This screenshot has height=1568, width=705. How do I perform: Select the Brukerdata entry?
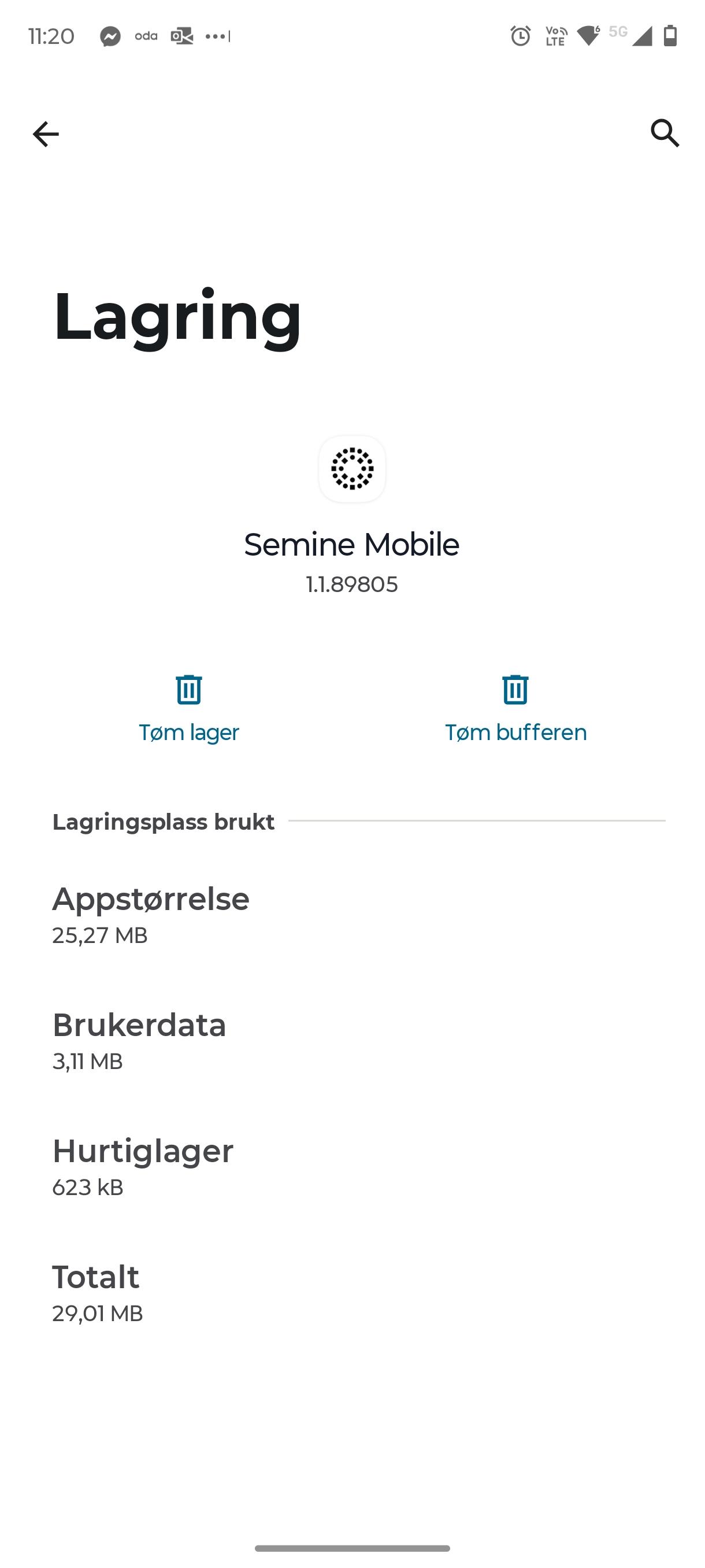coord(139,1042)
